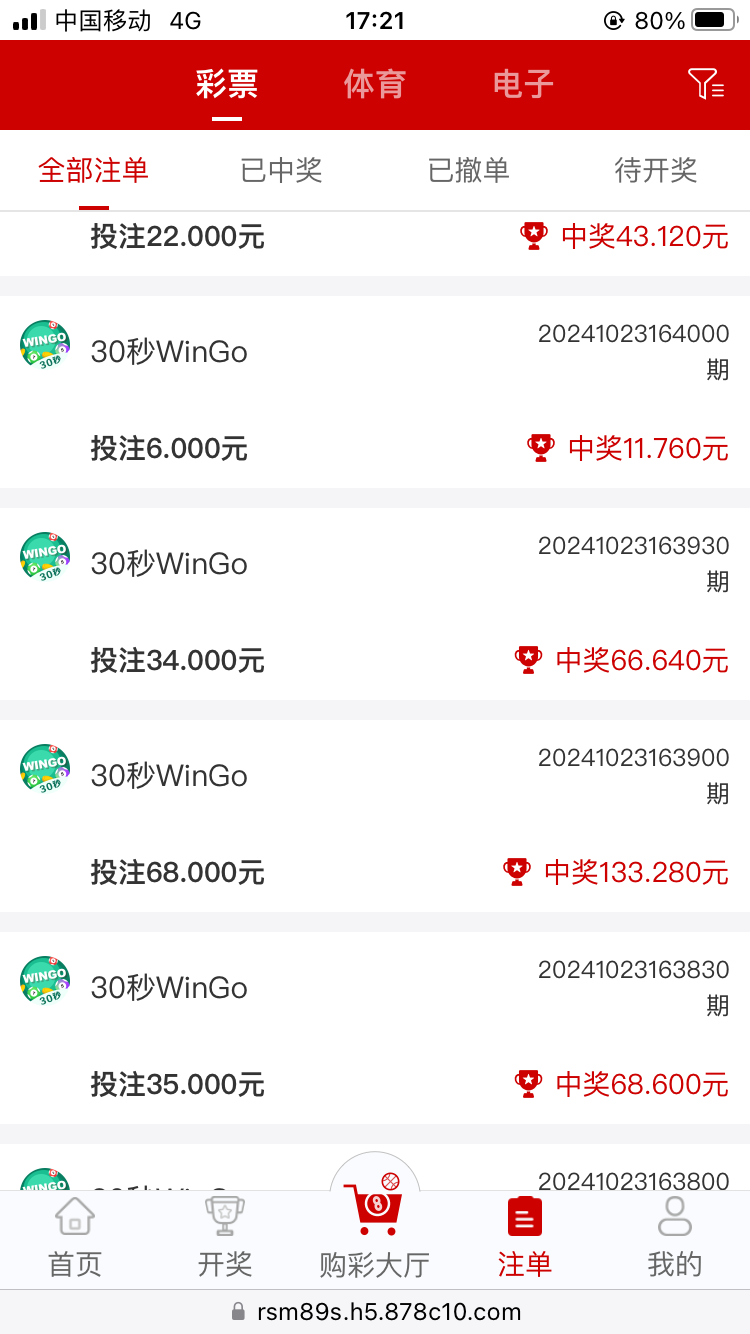The height and width of the screenshot is (1334, 750).
Task: Show the 已撤单 bet list
Action: pyautogui.click(x=468, y=171)
